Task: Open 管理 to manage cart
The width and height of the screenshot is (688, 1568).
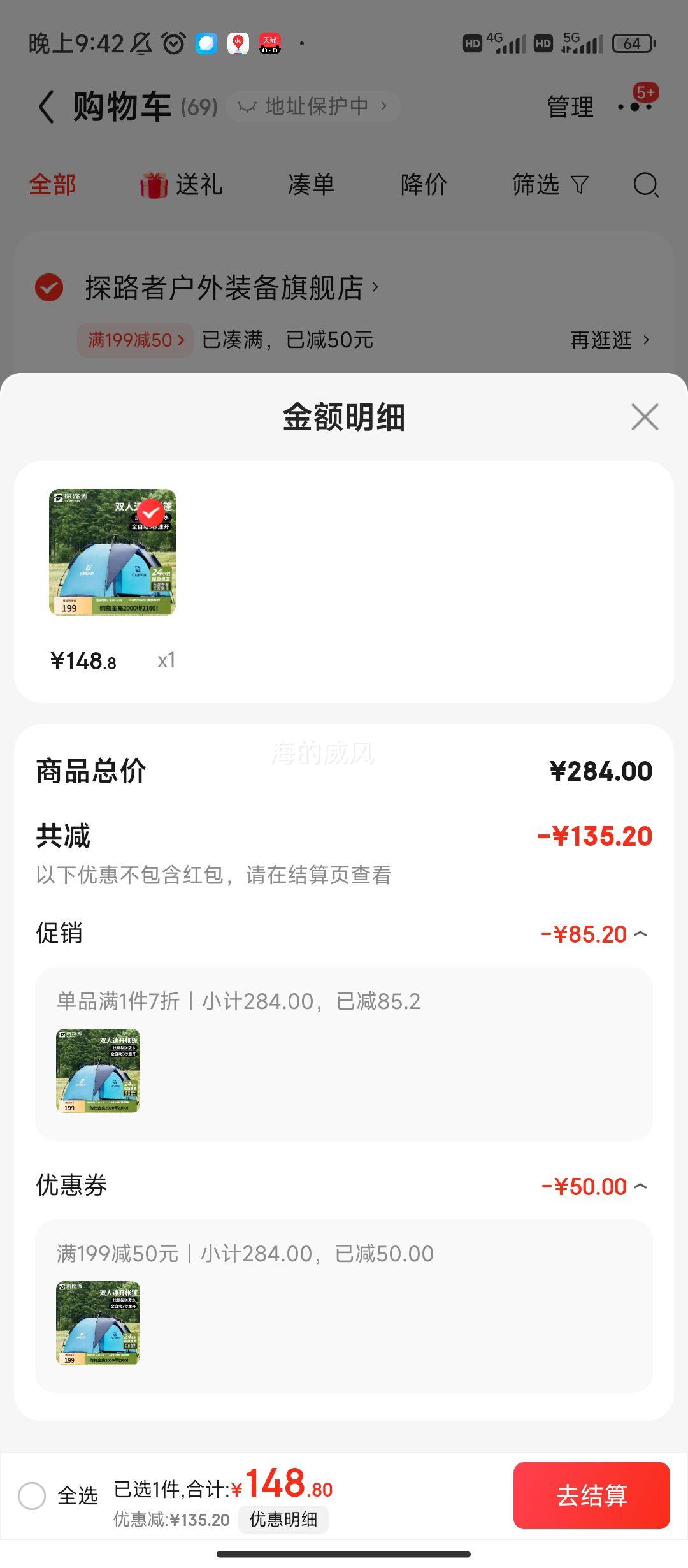Action: pos(570,106)
